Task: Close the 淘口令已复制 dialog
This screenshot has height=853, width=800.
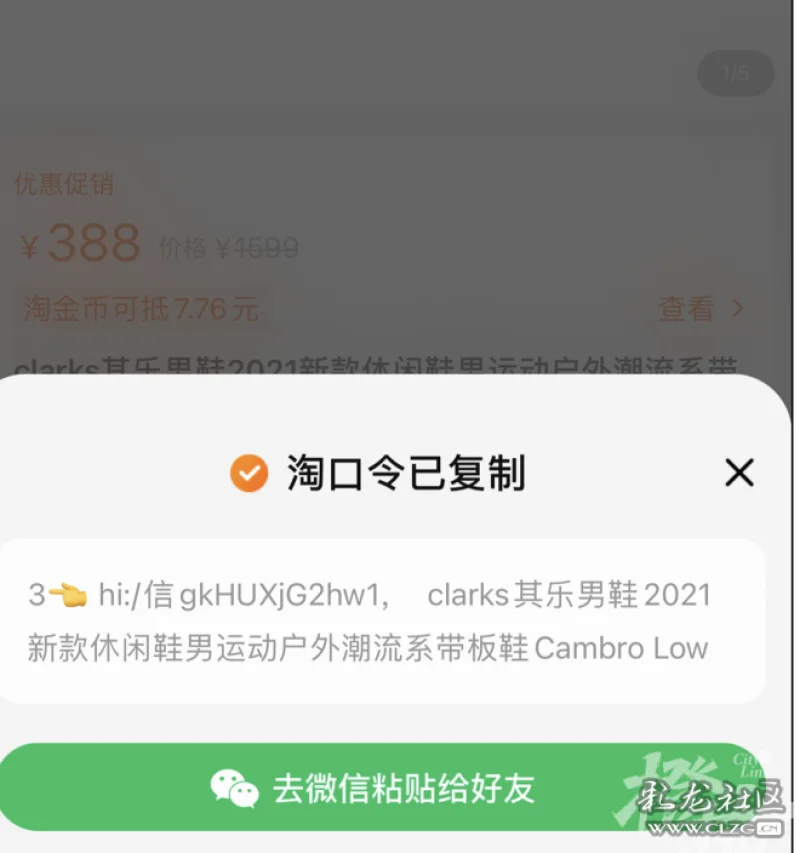Action: (x=739, y=473)
